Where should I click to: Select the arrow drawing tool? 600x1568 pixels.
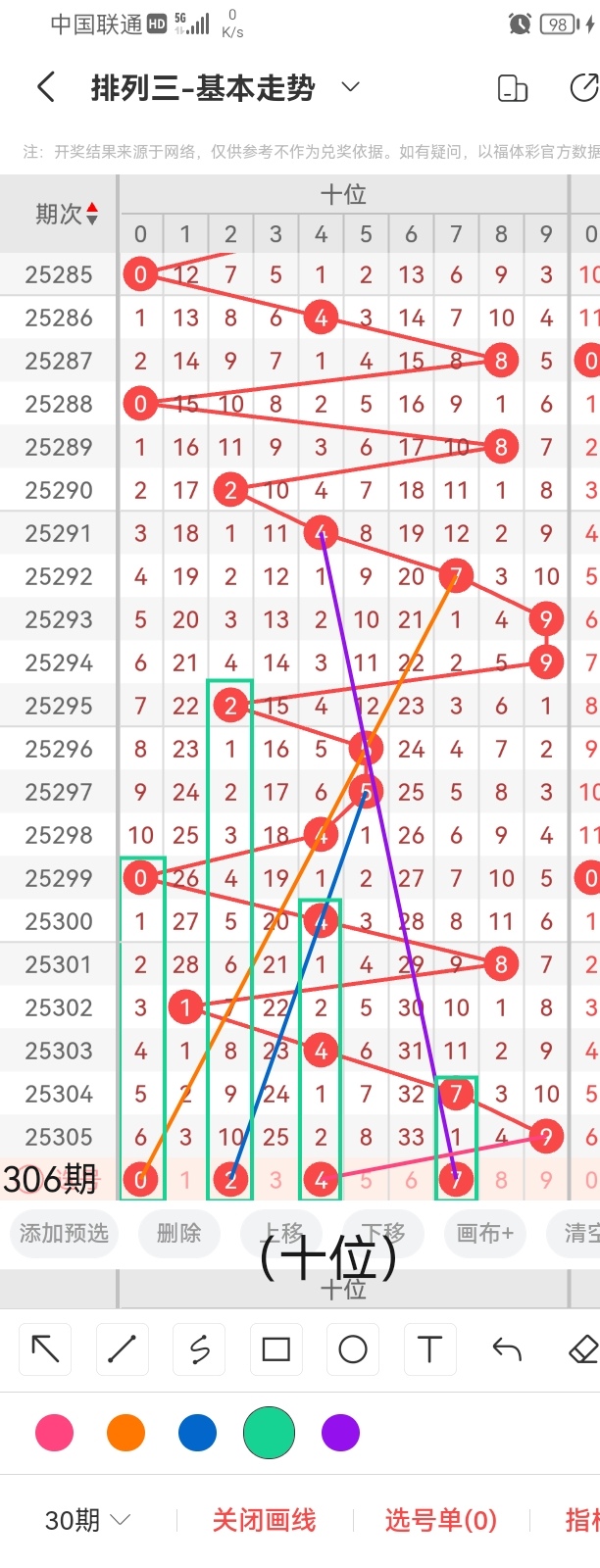[x=45, y=1348]
